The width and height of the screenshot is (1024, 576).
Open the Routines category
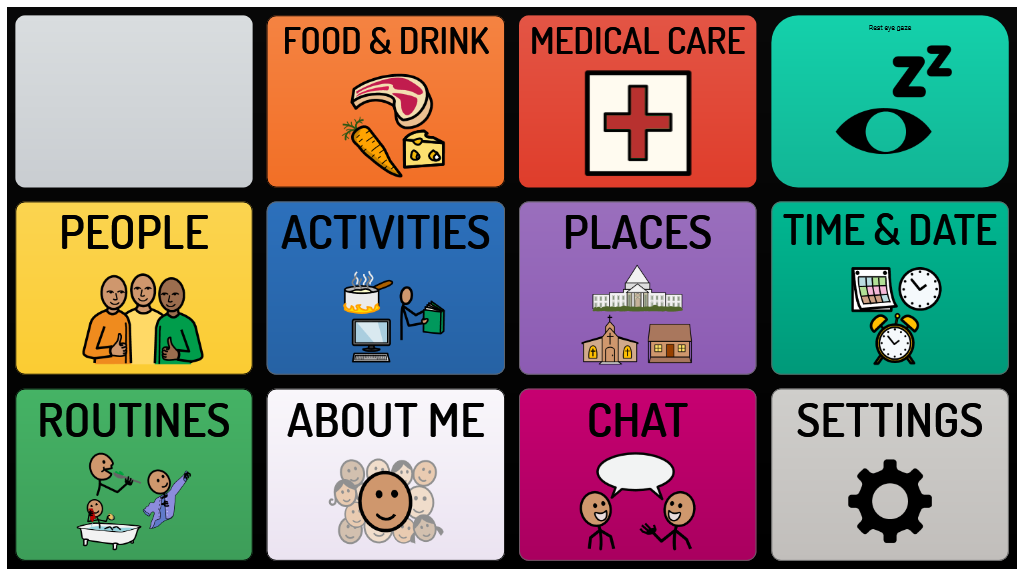(x=134, y=475)
